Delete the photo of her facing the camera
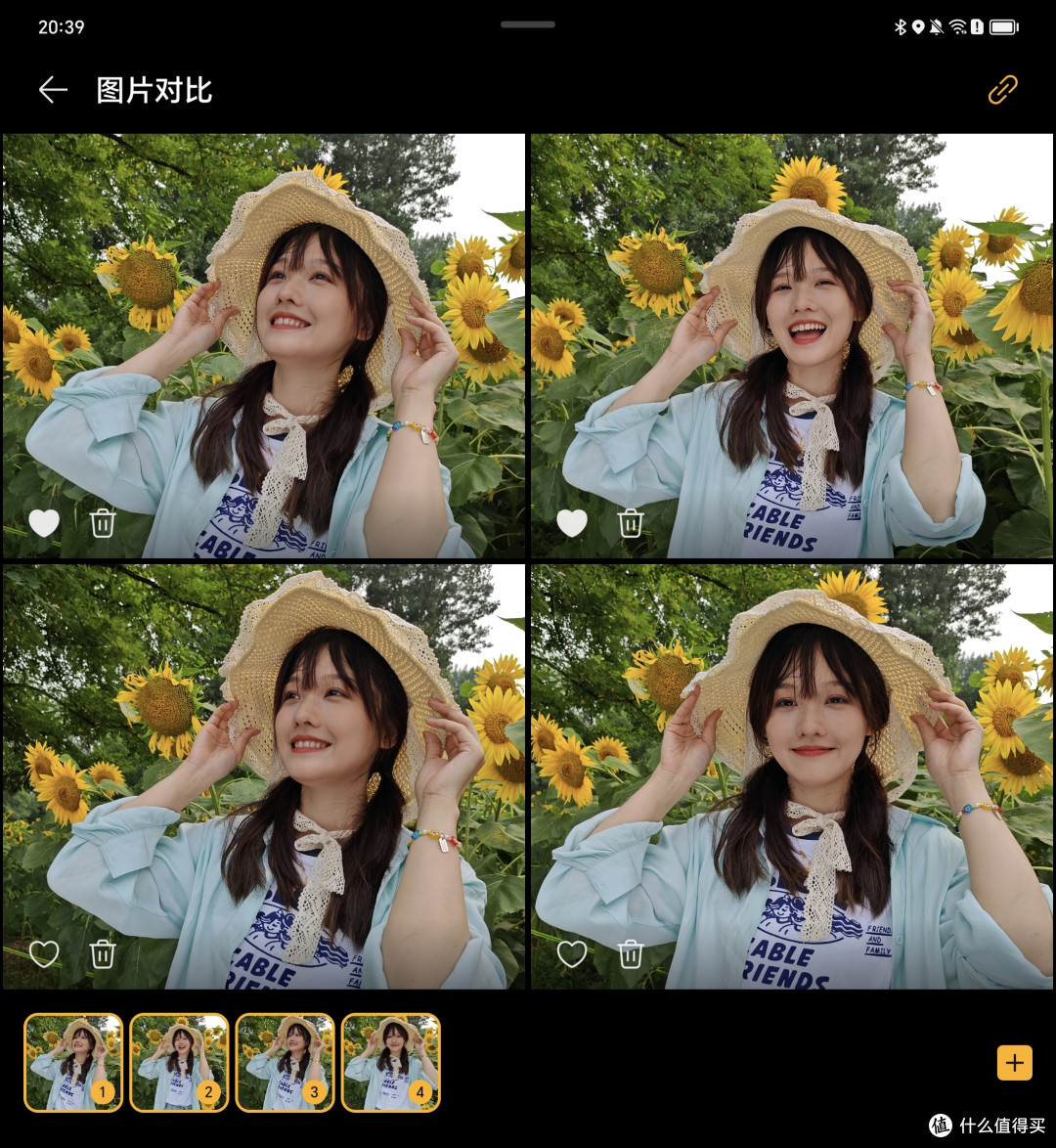The image size is (1056, 1148). [x=631, y=953]
